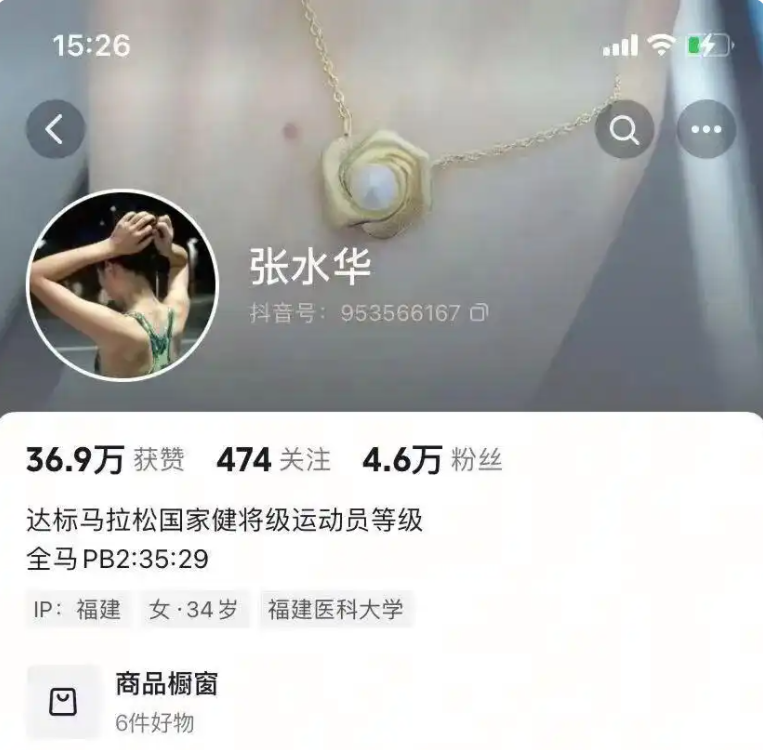Search within this user's profile
Image resolution: width=763 pixels, height=750 pixels.
click(624, 130)
